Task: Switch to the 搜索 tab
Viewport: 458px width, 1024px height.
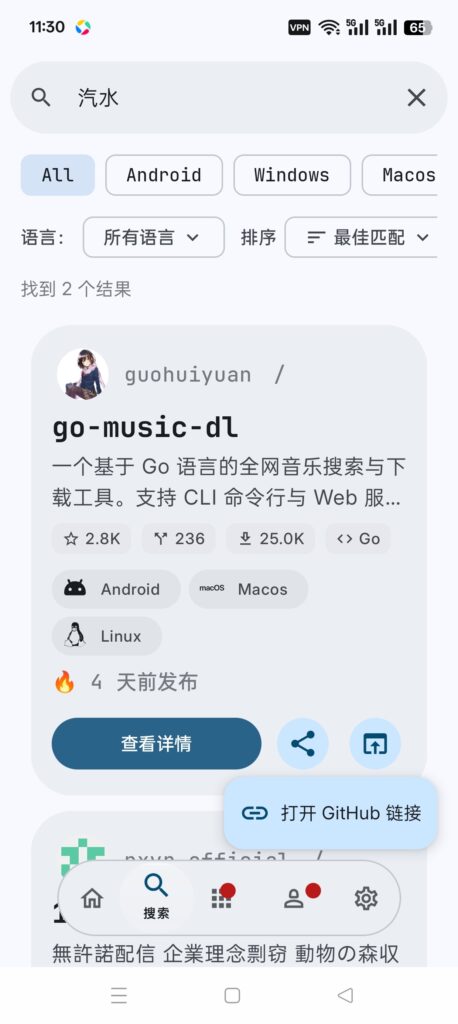Action: [156, 899]
